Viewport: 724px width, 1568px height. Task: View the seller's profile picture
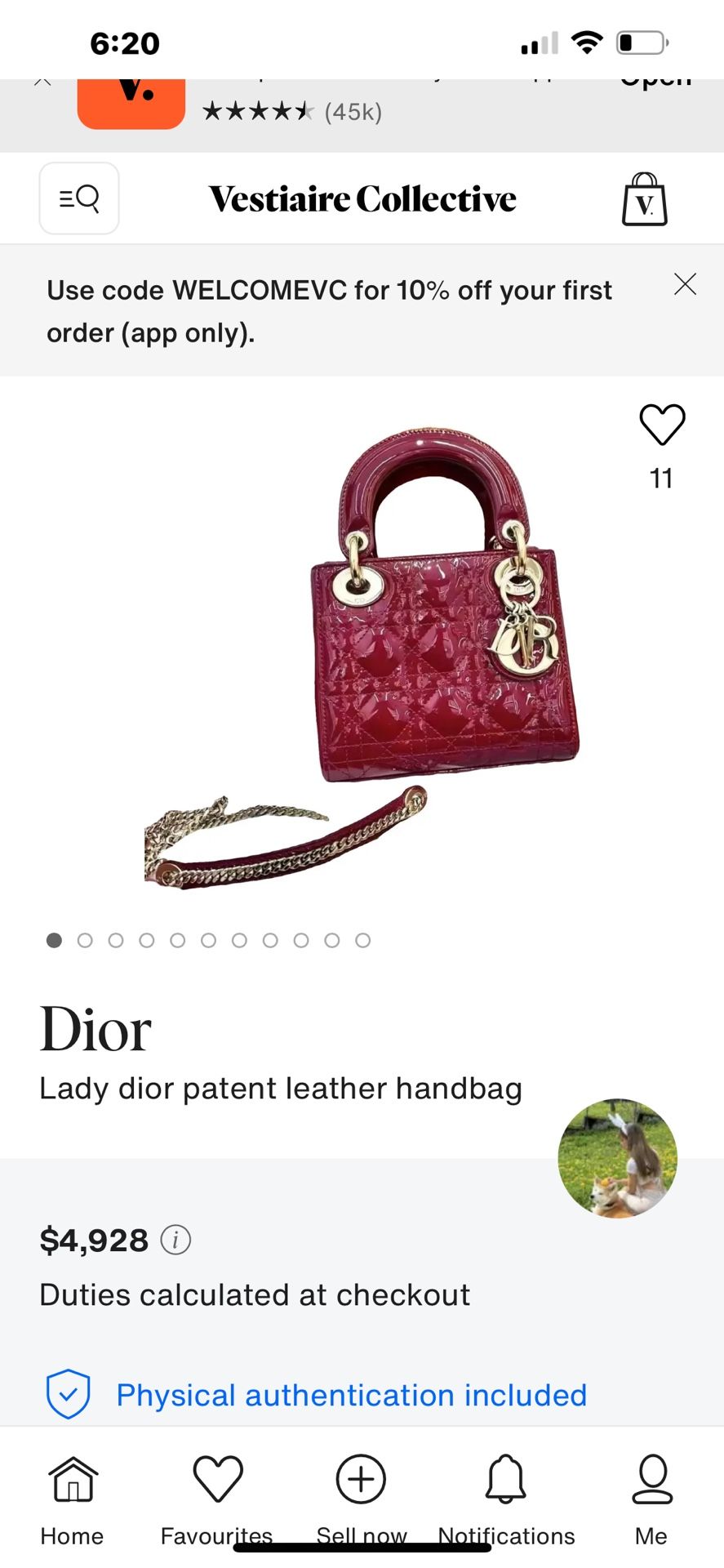click(x=617, y=1158)
